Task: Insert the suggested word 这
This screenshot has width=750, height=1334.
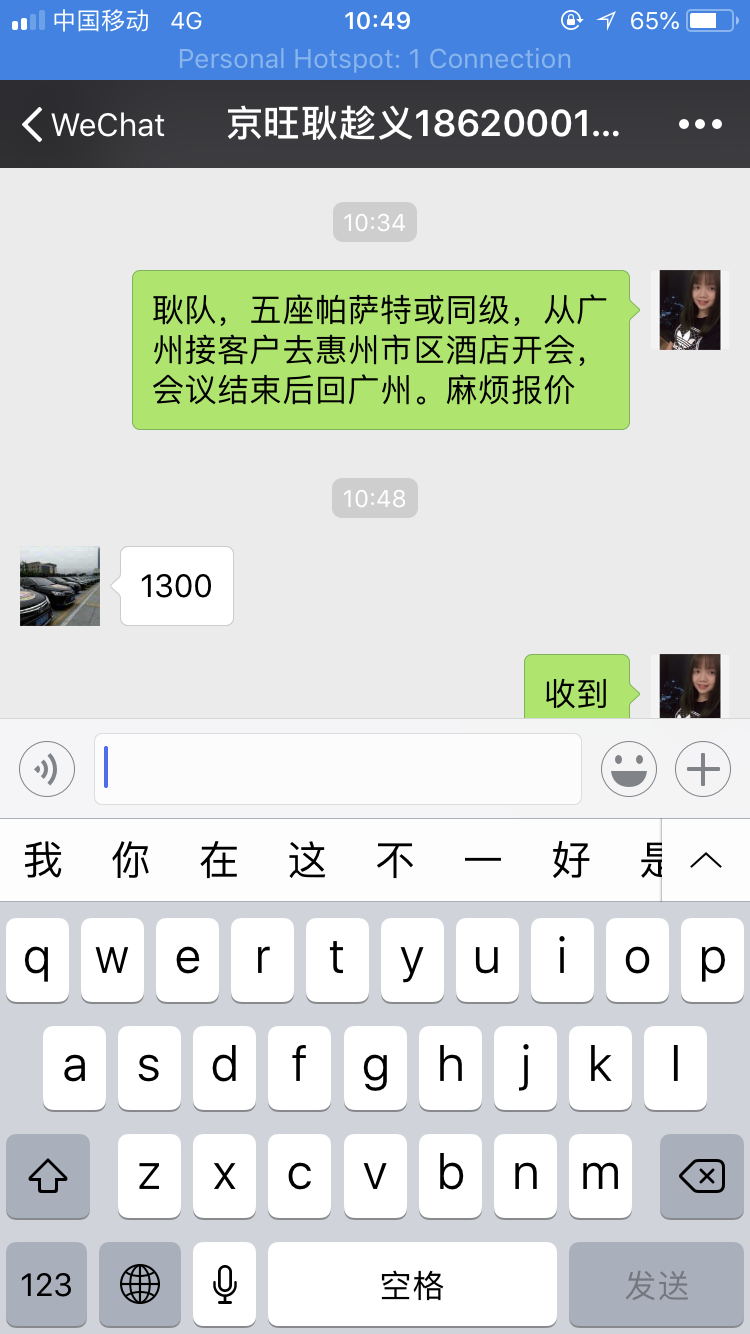Action: (307, 860)
